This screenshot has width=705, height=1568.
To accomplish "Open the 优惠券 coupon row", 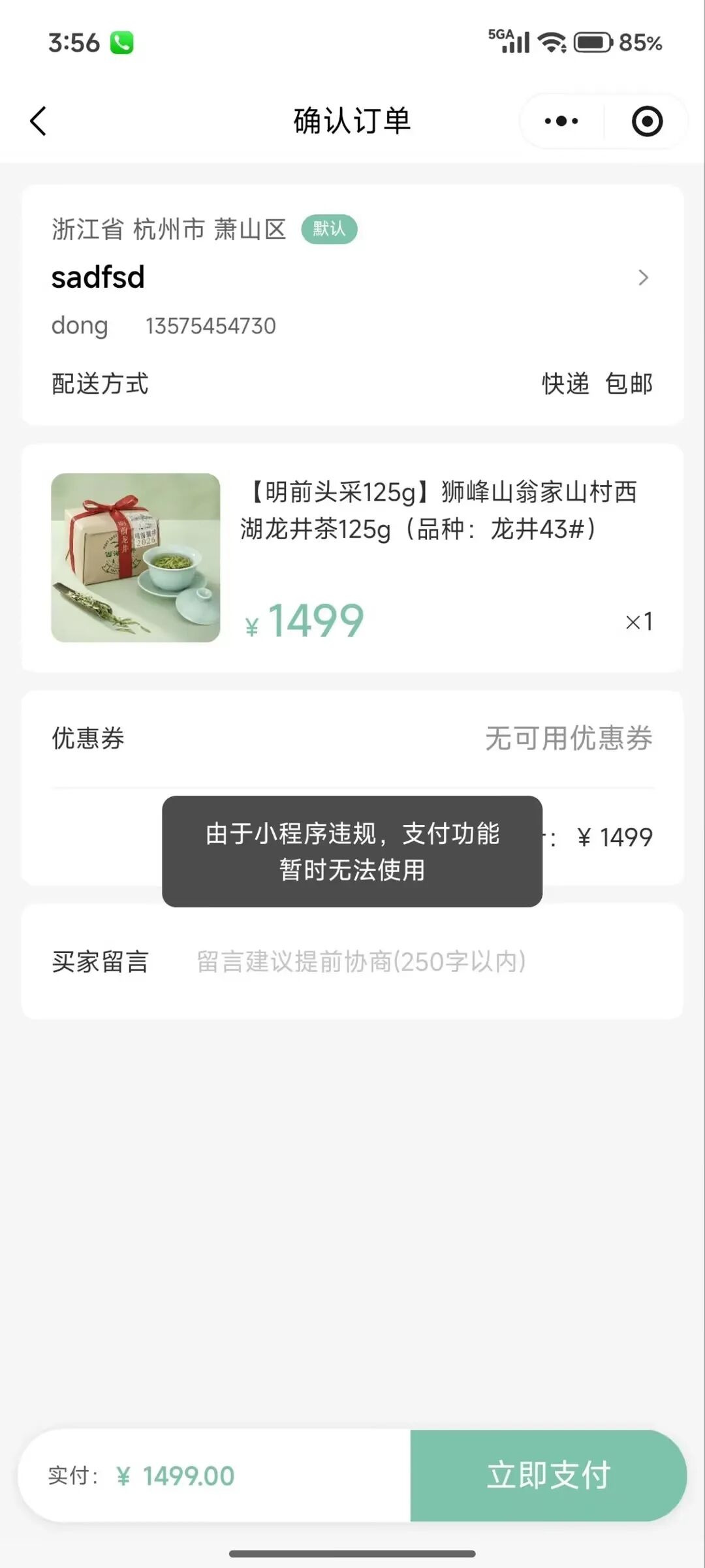I will point(352,738).
